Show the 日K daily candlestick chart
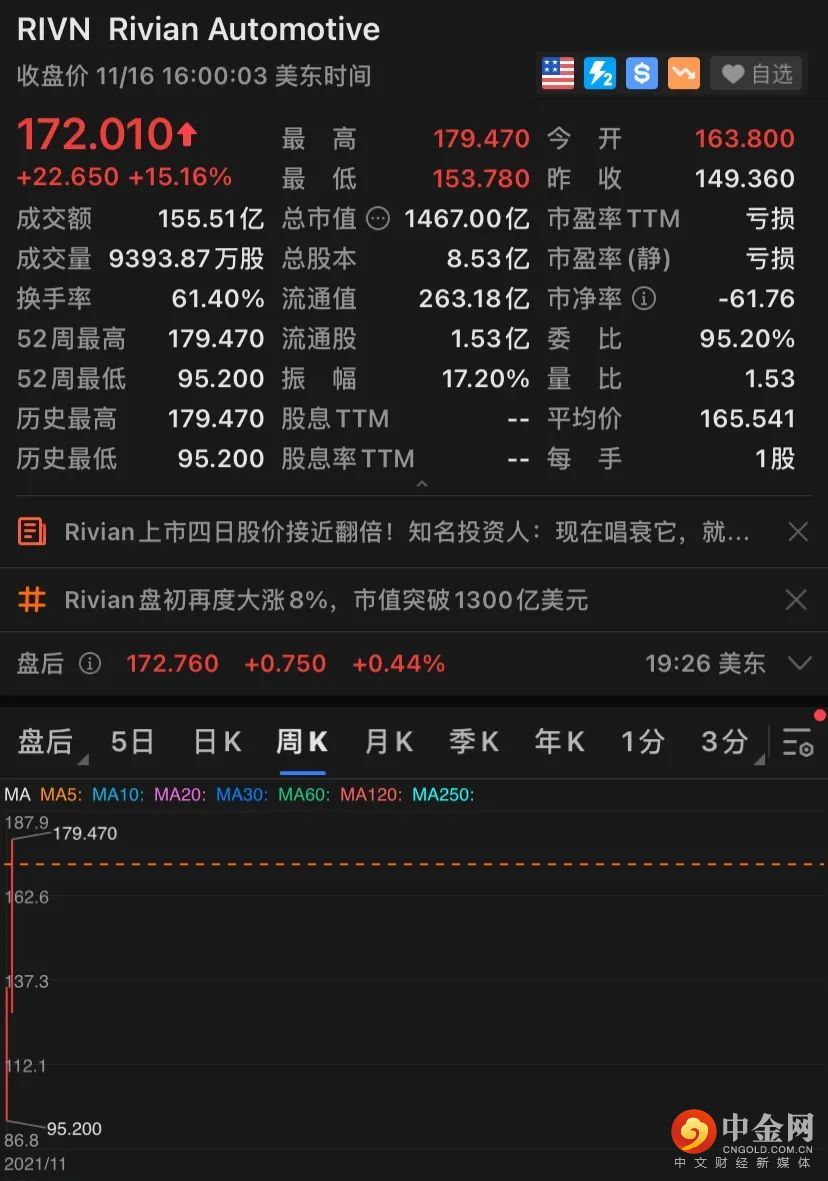The width and height of the screenshot is (828, 1181). pos(217,742)
